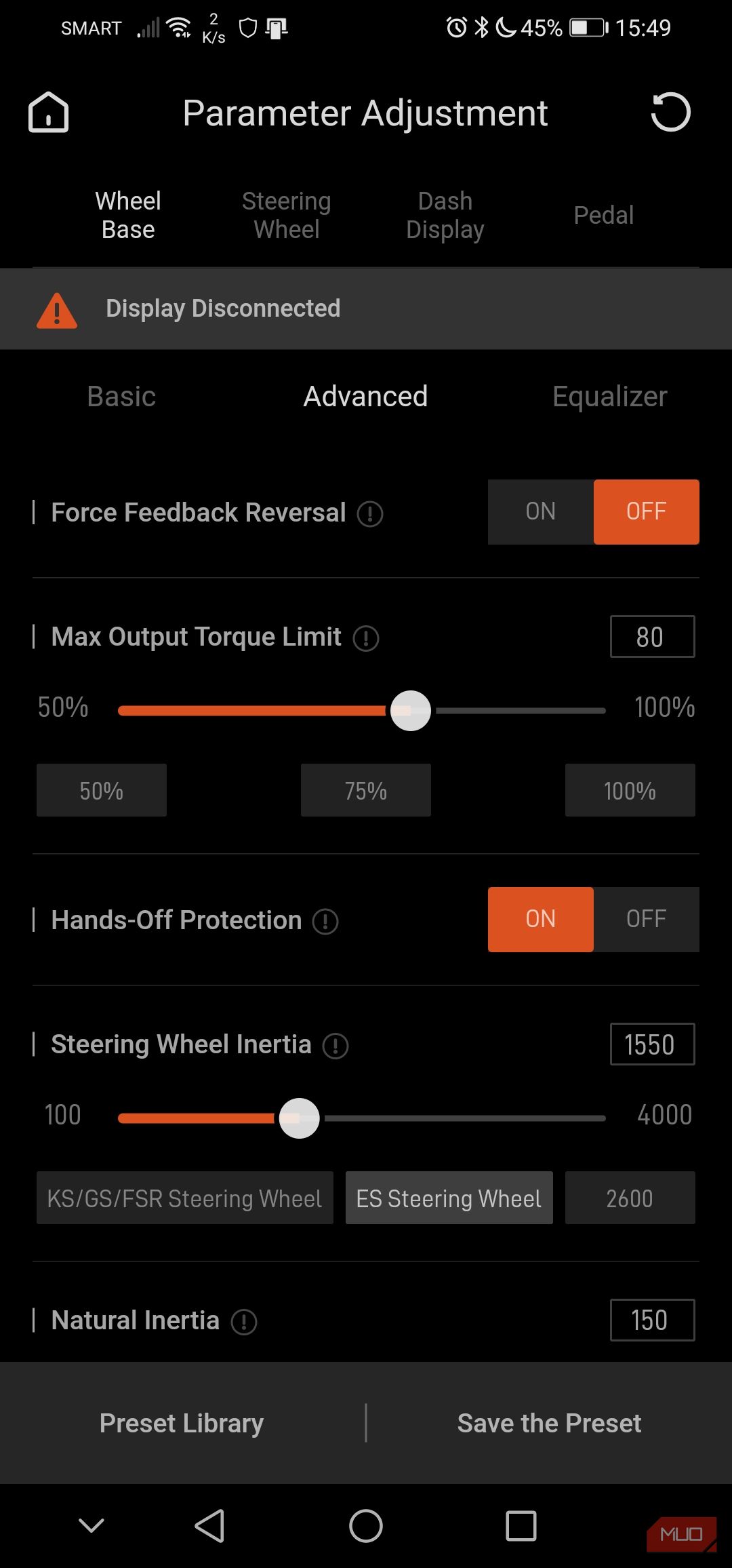Image resolution: width=732 pixels, height=1568 pixels.
Task: Tap the reset parameters icon
Action: click(x=670, y=112)
